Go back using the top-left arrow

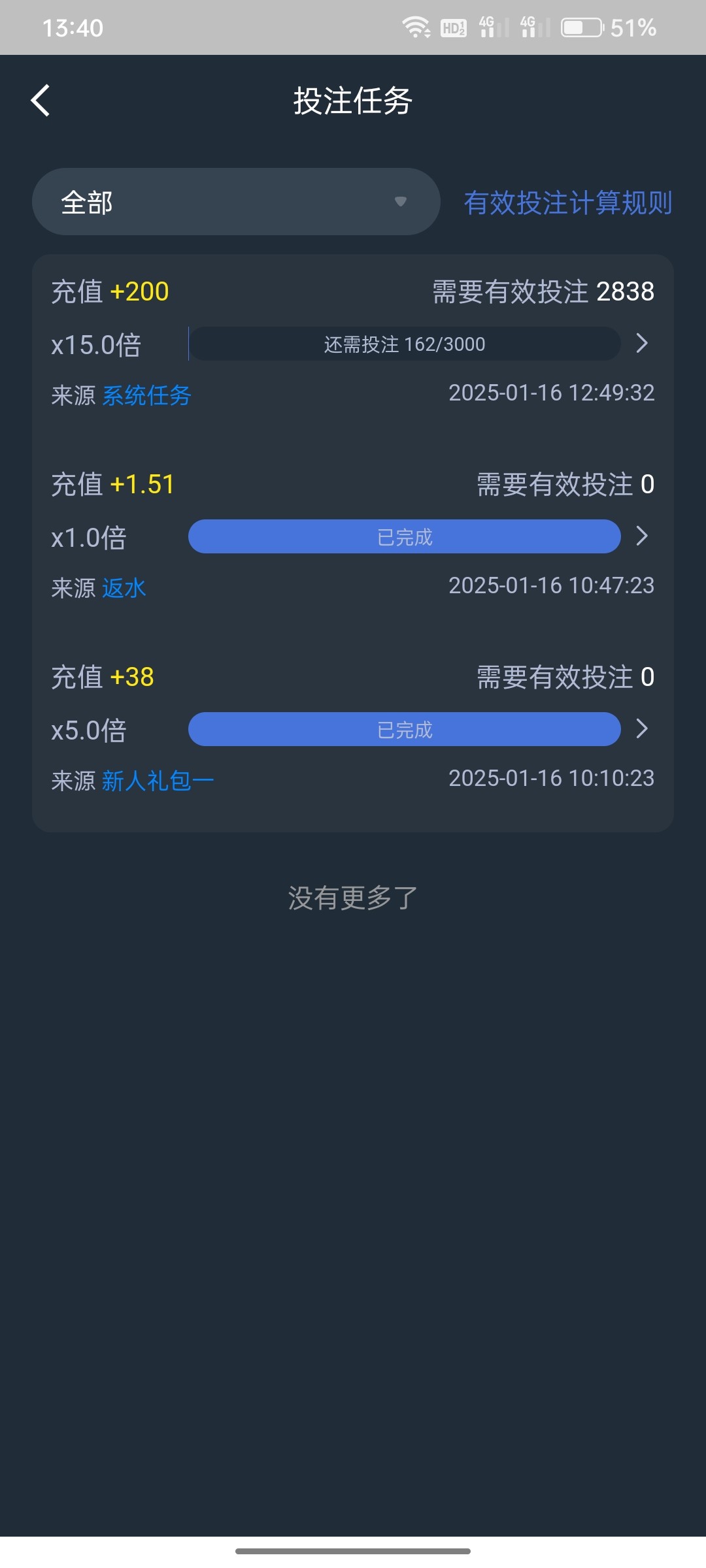tap(41, 101)
